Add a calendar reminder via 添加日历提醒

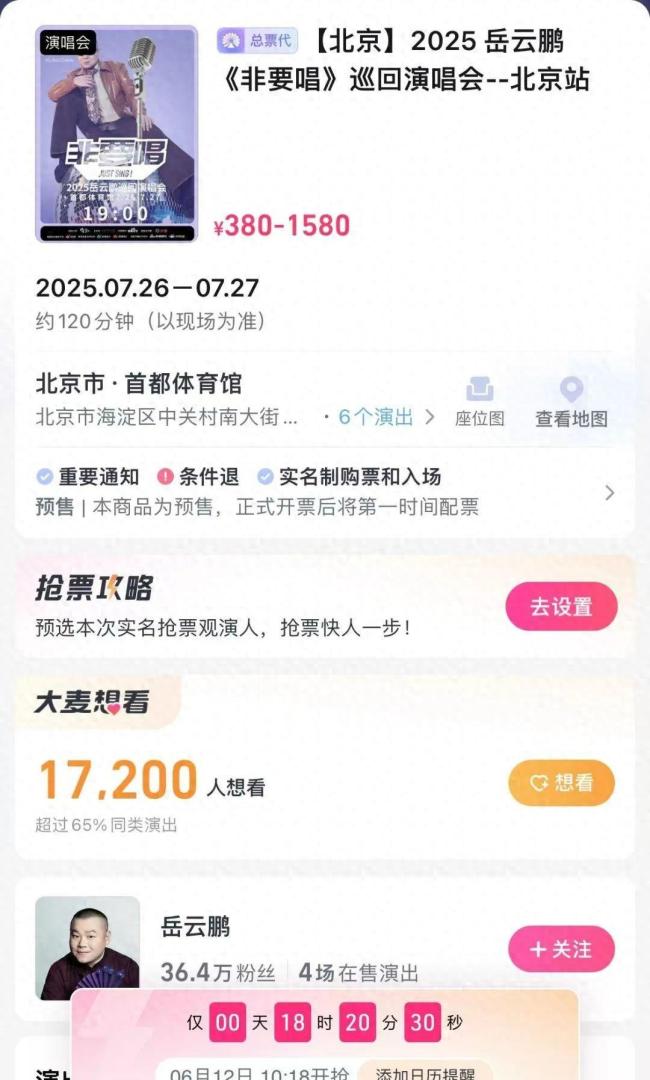click(x=425, y=1072)
